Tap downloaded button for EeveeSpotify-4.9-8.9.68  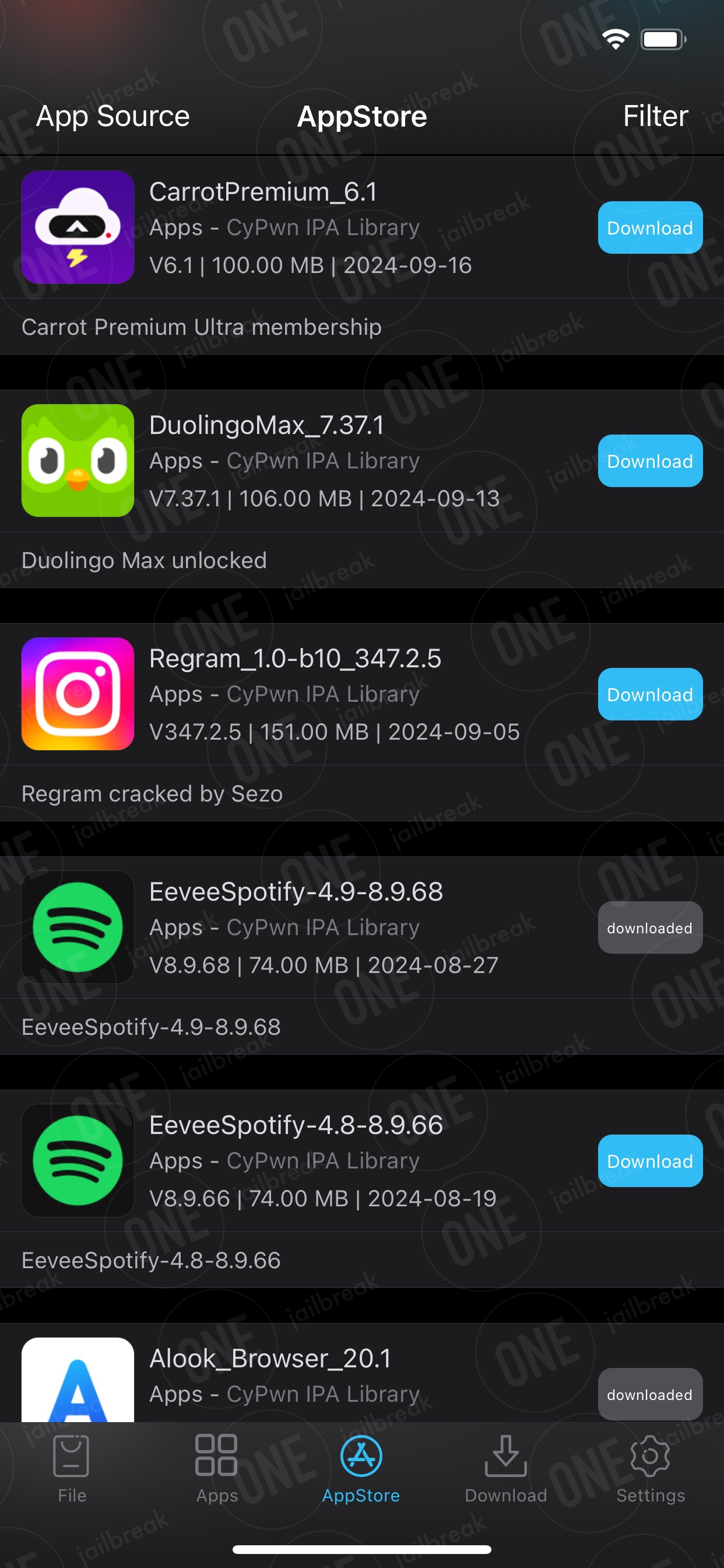click(650, 928)
